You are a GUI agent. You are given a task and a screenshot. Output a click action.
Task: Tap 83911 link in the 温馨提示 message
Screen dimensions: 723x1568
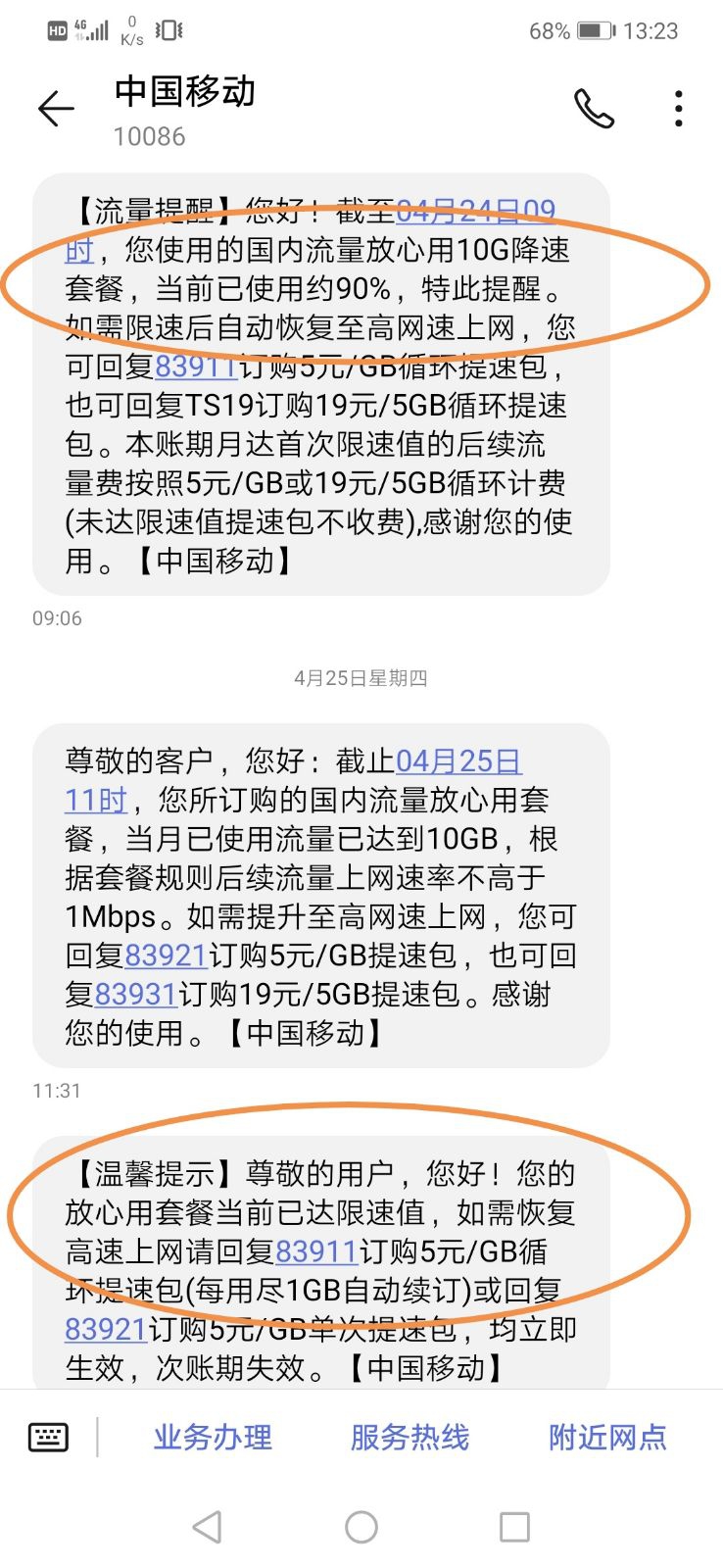pos(316,1251)
